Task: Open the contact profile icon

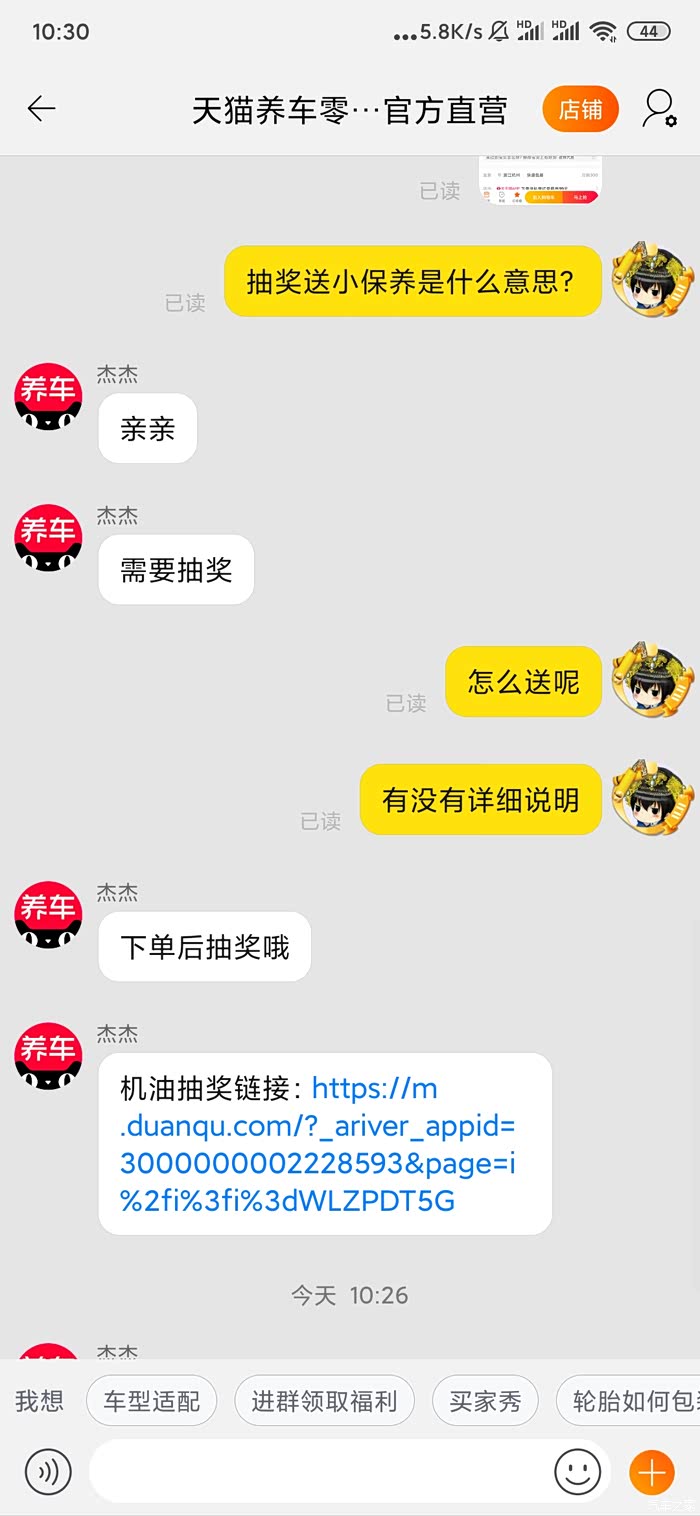Action: tap(659, 109)
